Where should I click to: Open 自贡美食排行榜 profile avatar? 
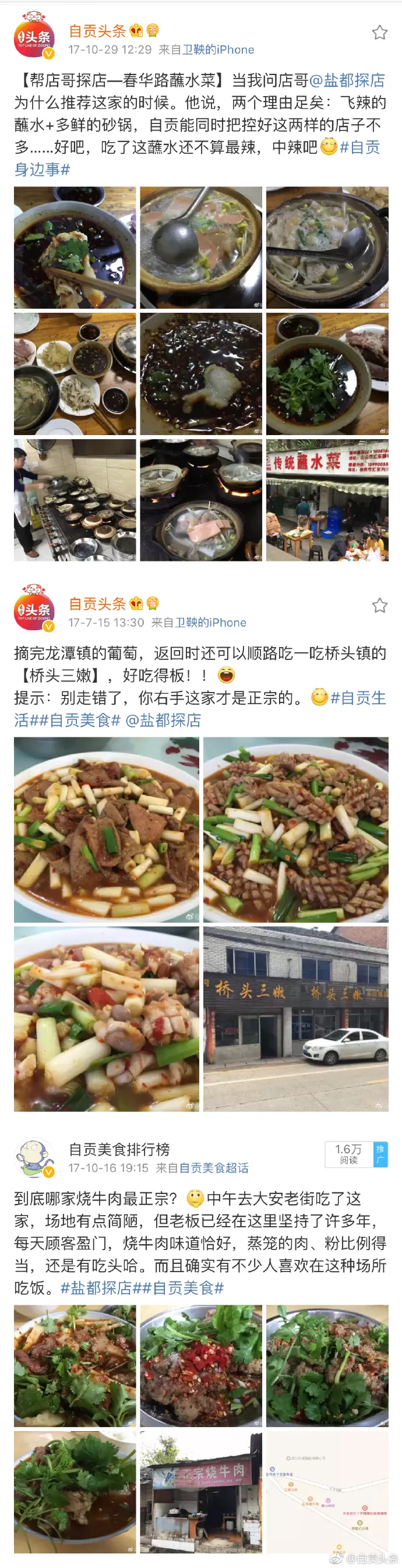pyautogui.click(x=34, y=1159)
